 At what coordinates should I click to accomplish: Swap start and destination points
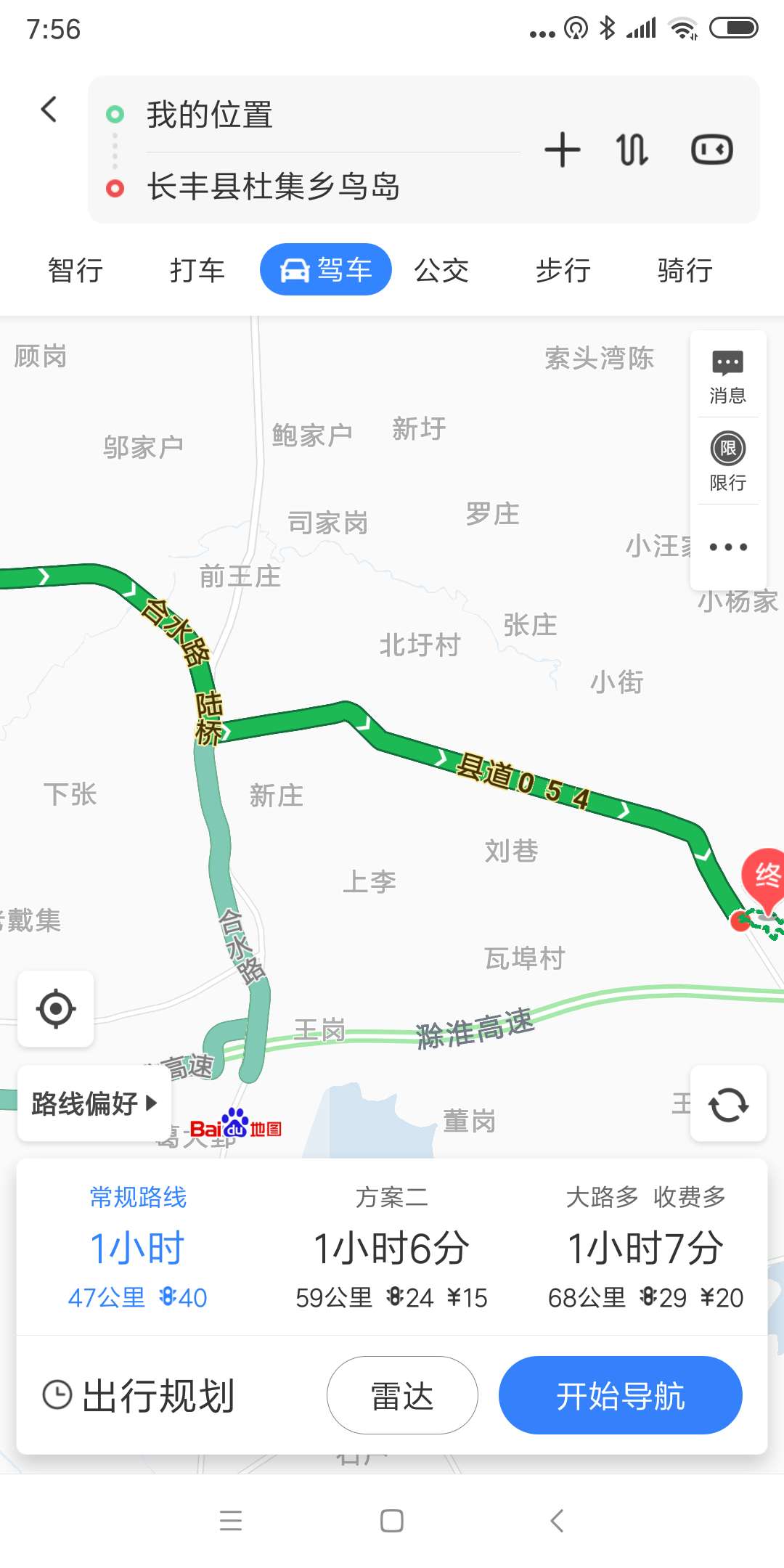[x=632, y=150]
